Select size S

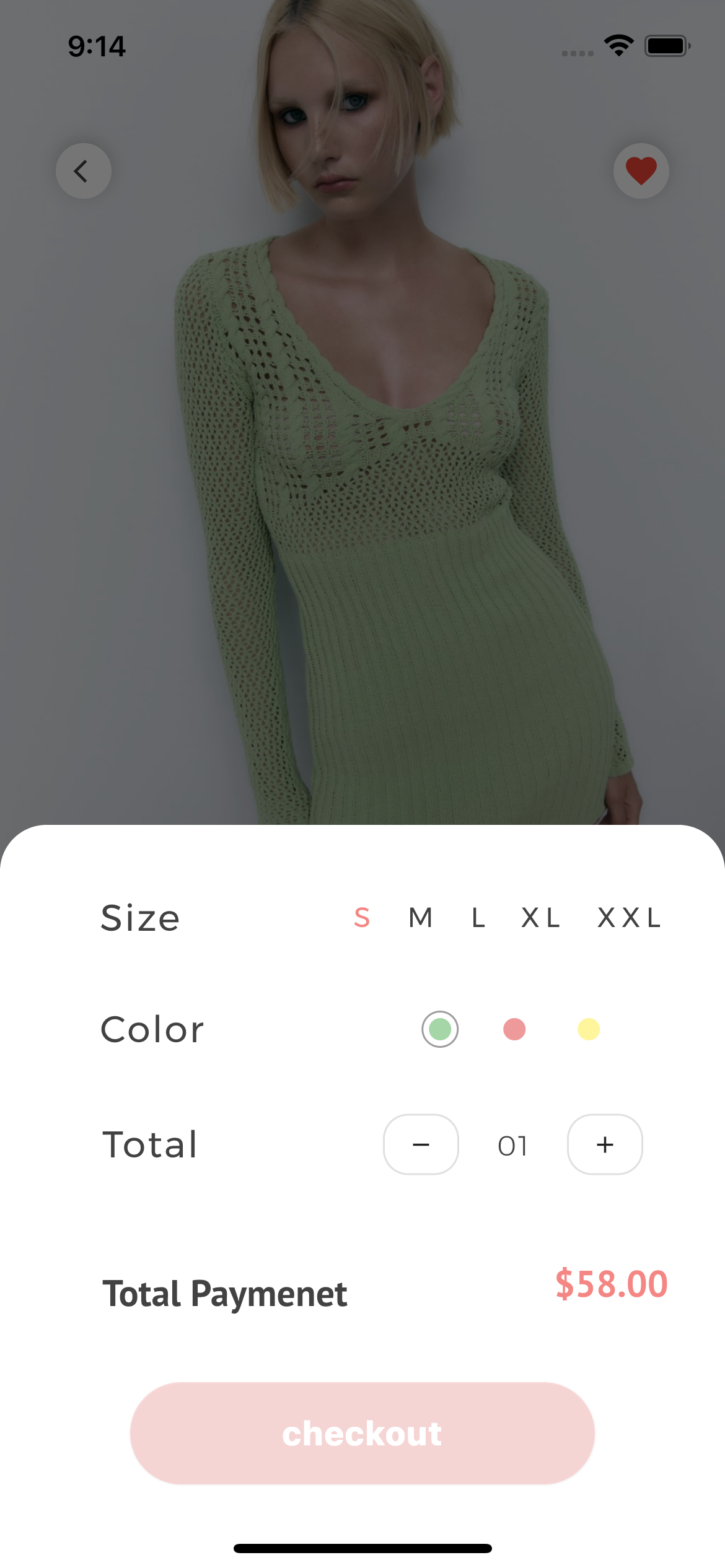pyautogui.click(x=362, y=917)
